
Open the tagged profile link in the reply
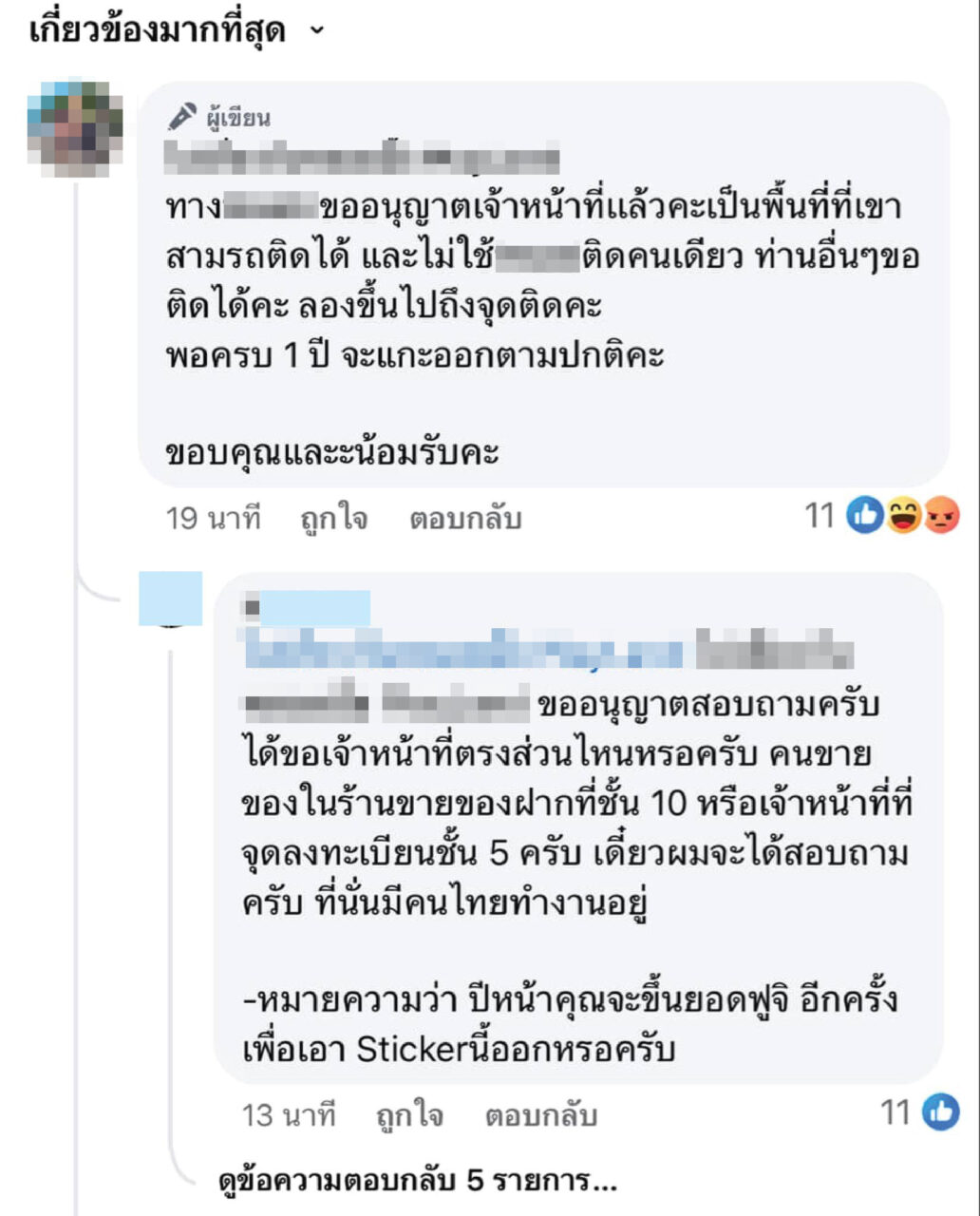pyautogui.click(x=463, y=655)
